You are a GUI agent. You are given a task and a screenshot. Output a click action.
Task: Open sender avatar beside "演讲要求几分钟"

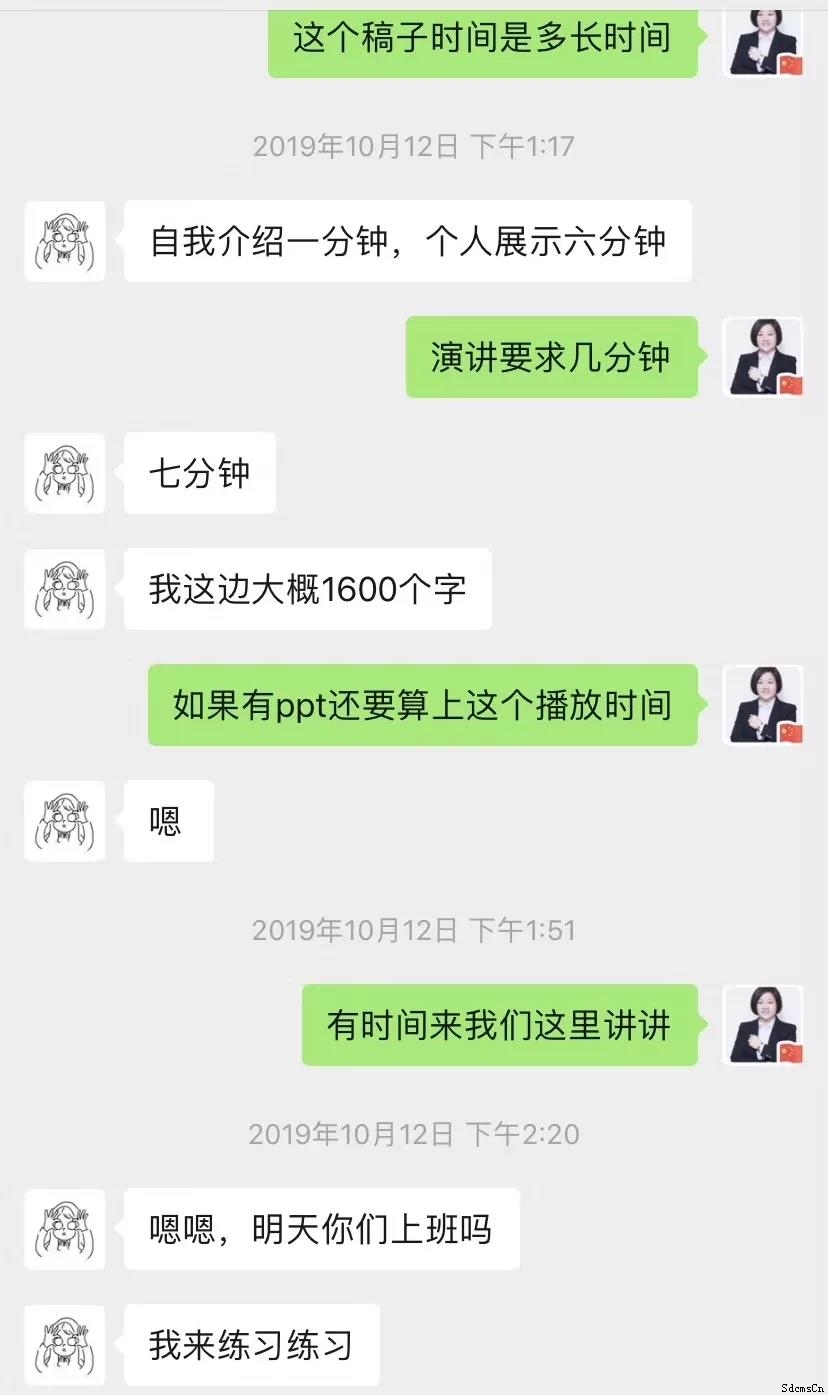[x=763, y=357]
